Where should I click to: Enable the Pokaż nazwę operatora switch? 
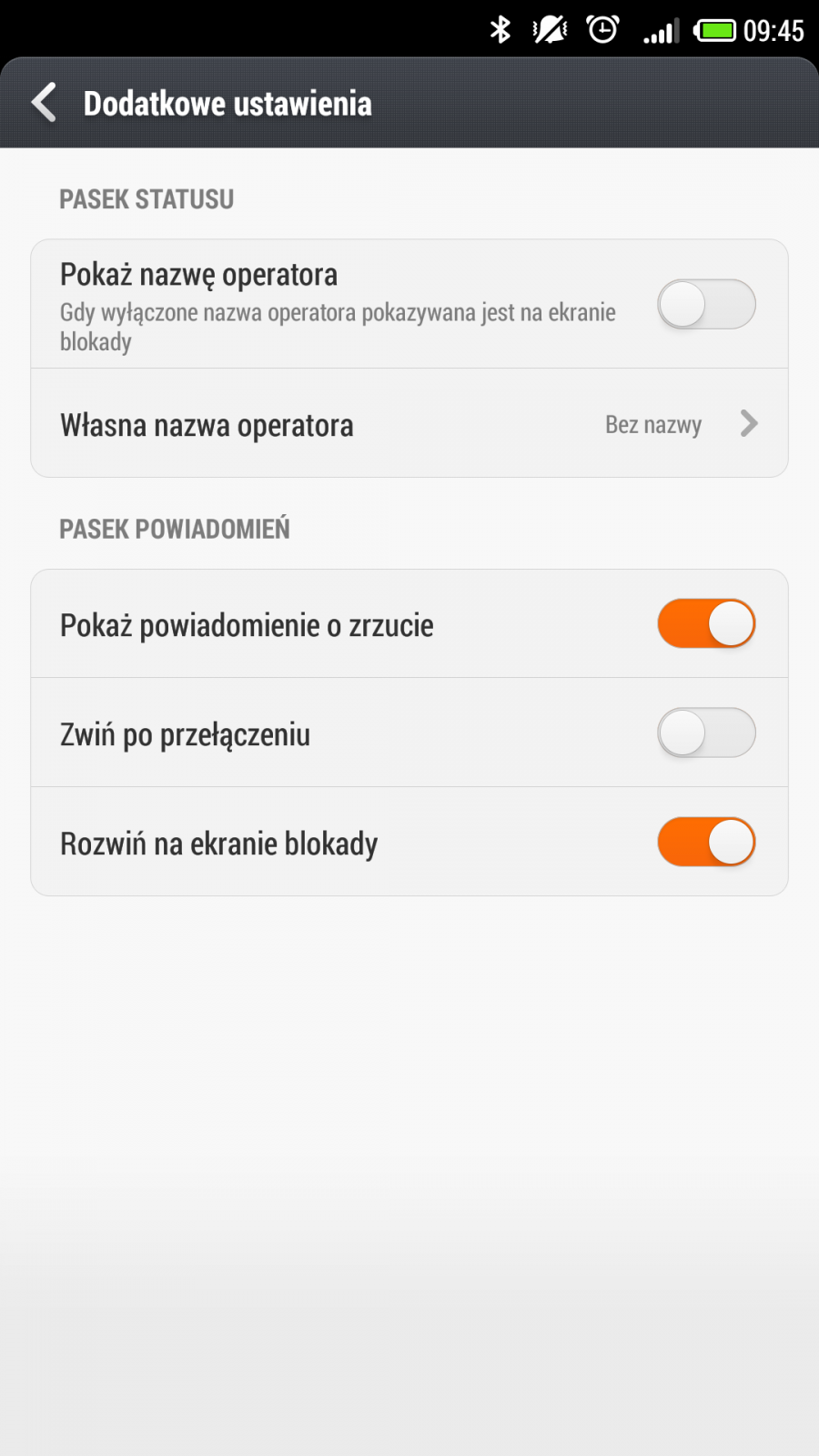[706, 304]
